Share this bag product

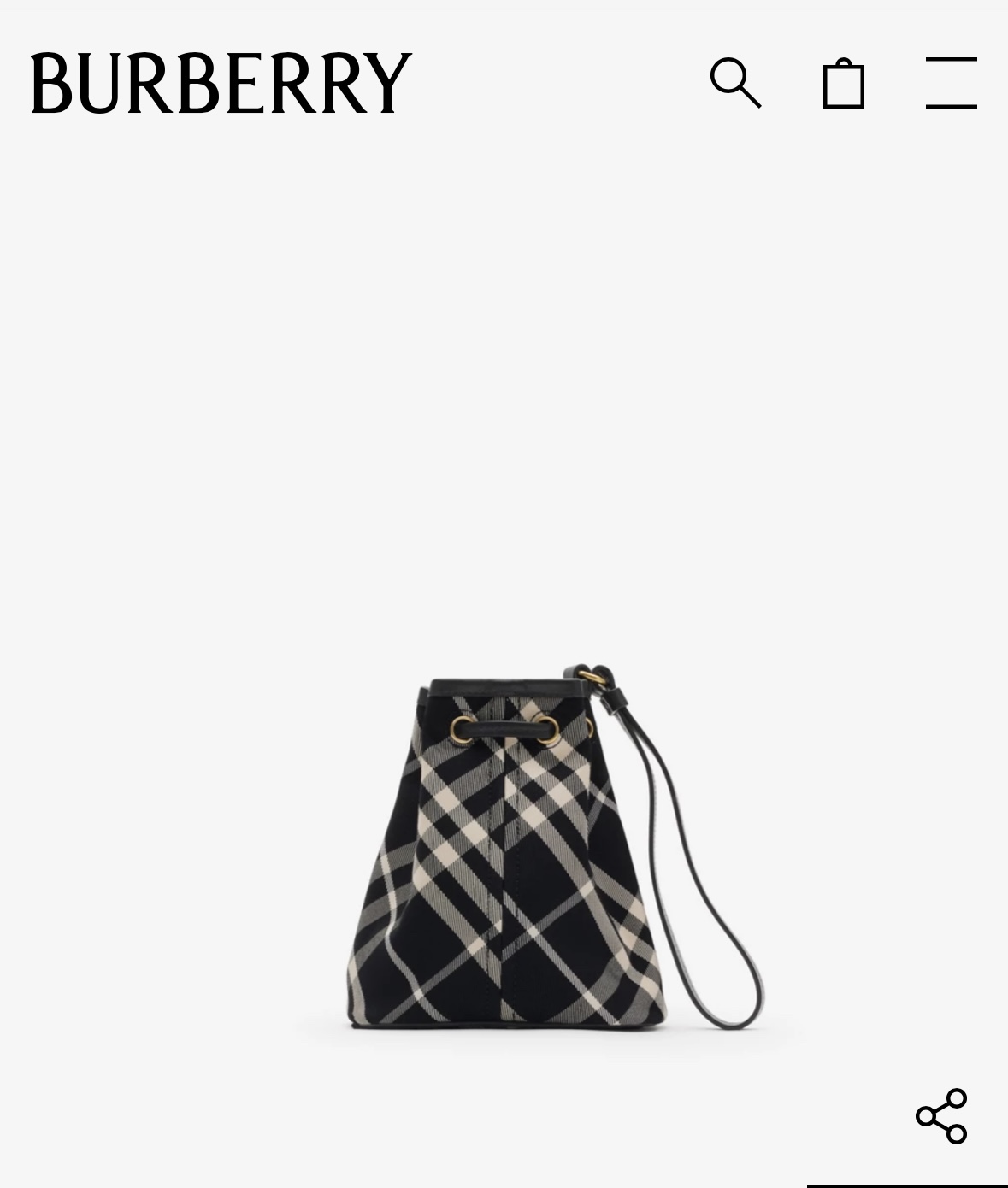coord(940,1115)
